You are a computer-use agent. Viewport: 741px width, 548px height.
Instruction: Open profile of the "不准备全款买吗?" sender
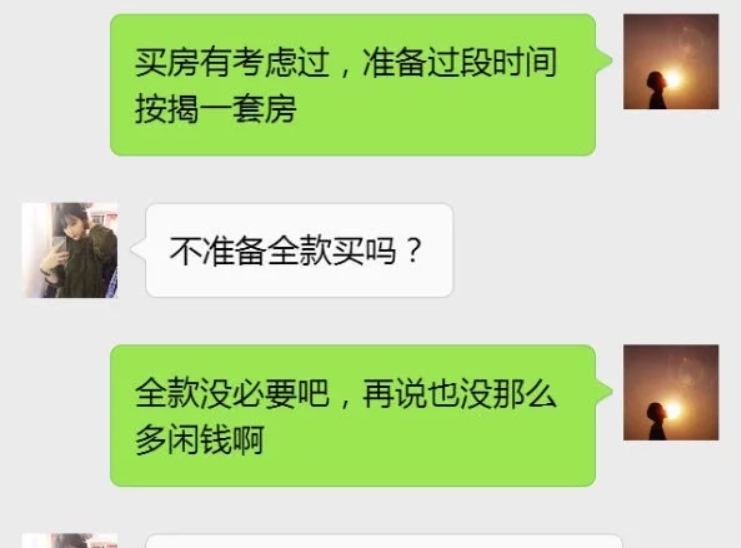(x=70, y=250)
